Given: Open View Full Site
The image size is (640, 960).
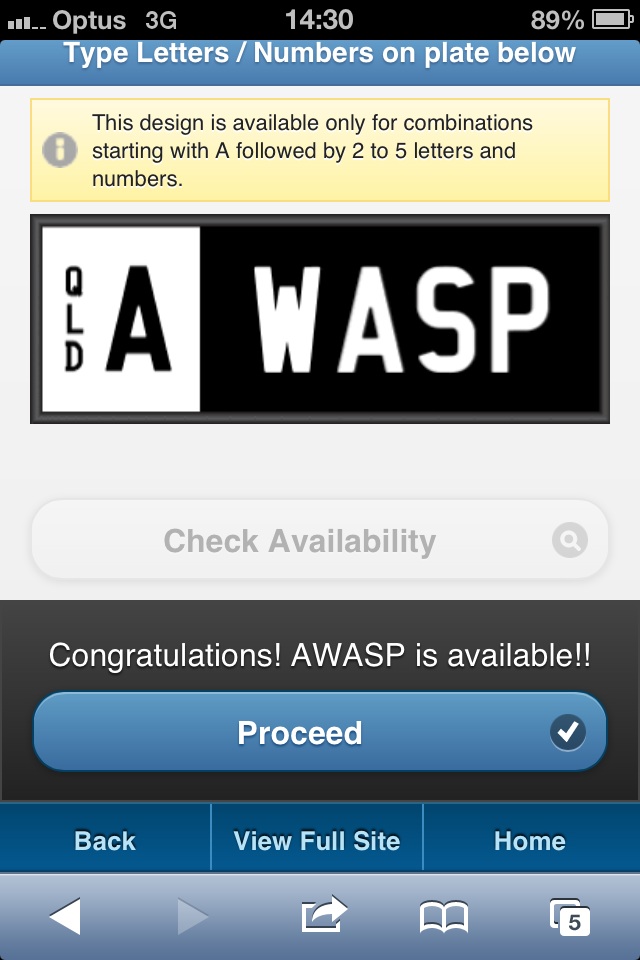Looking at the screenshot, I should [317, 841].
